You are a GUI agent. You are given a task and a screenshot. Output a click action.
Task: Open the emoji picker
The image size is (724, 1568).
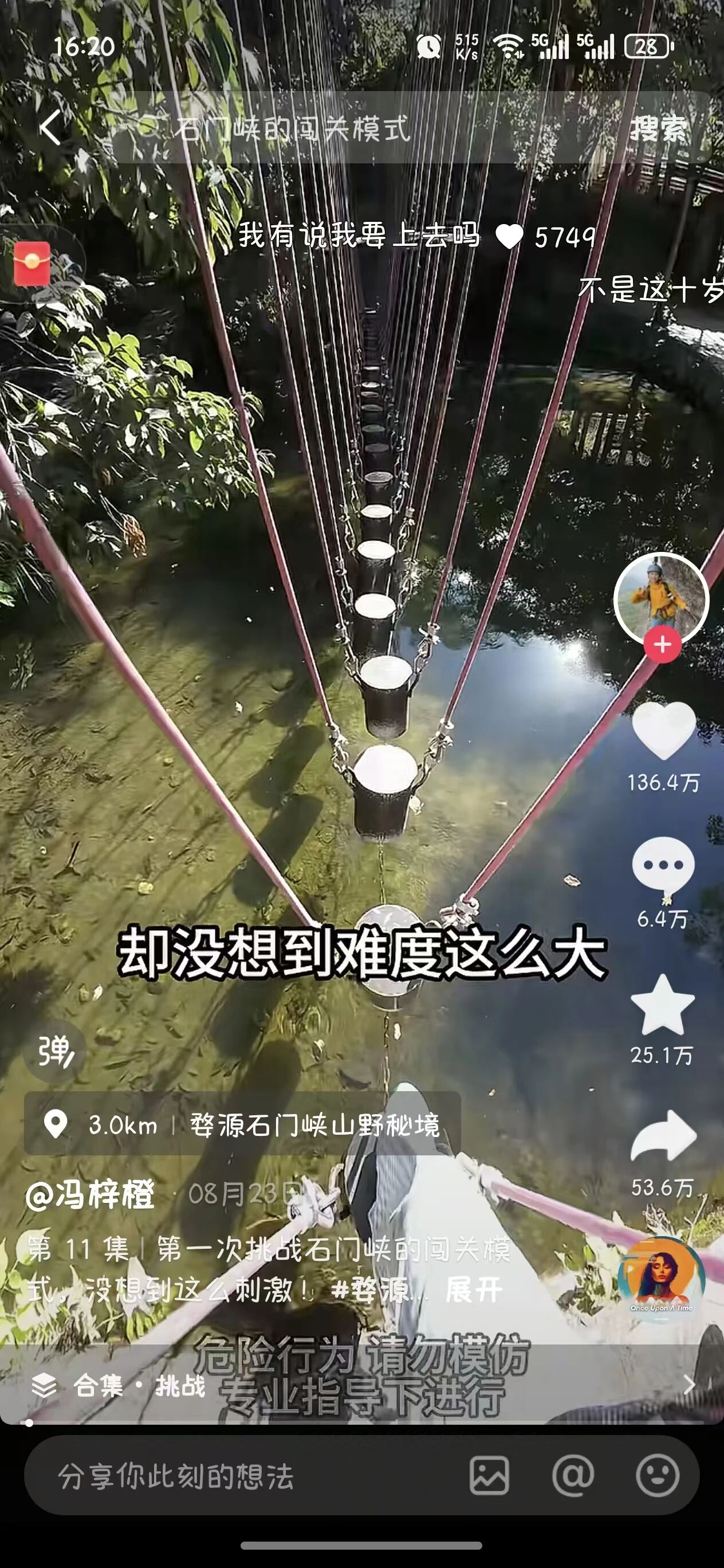click(657, 1476)
